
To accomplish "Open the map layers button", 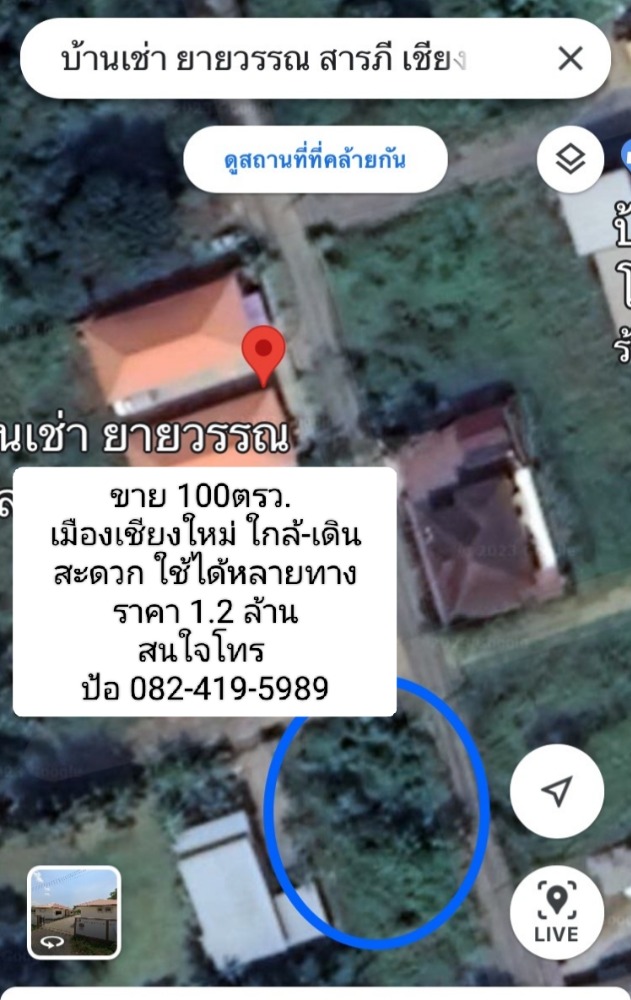I will [570, 159].
